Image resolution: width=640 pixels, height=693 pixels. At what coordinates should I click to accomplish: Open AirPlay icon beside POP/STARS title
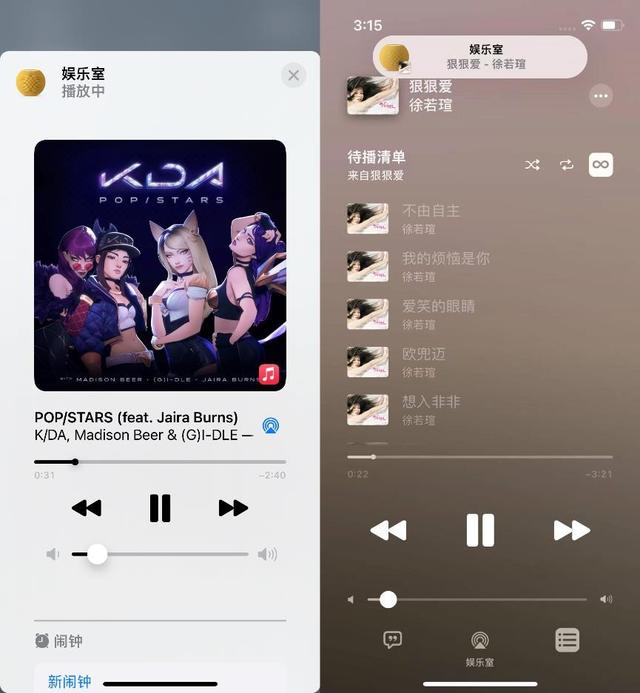click(x=270, y=426)
